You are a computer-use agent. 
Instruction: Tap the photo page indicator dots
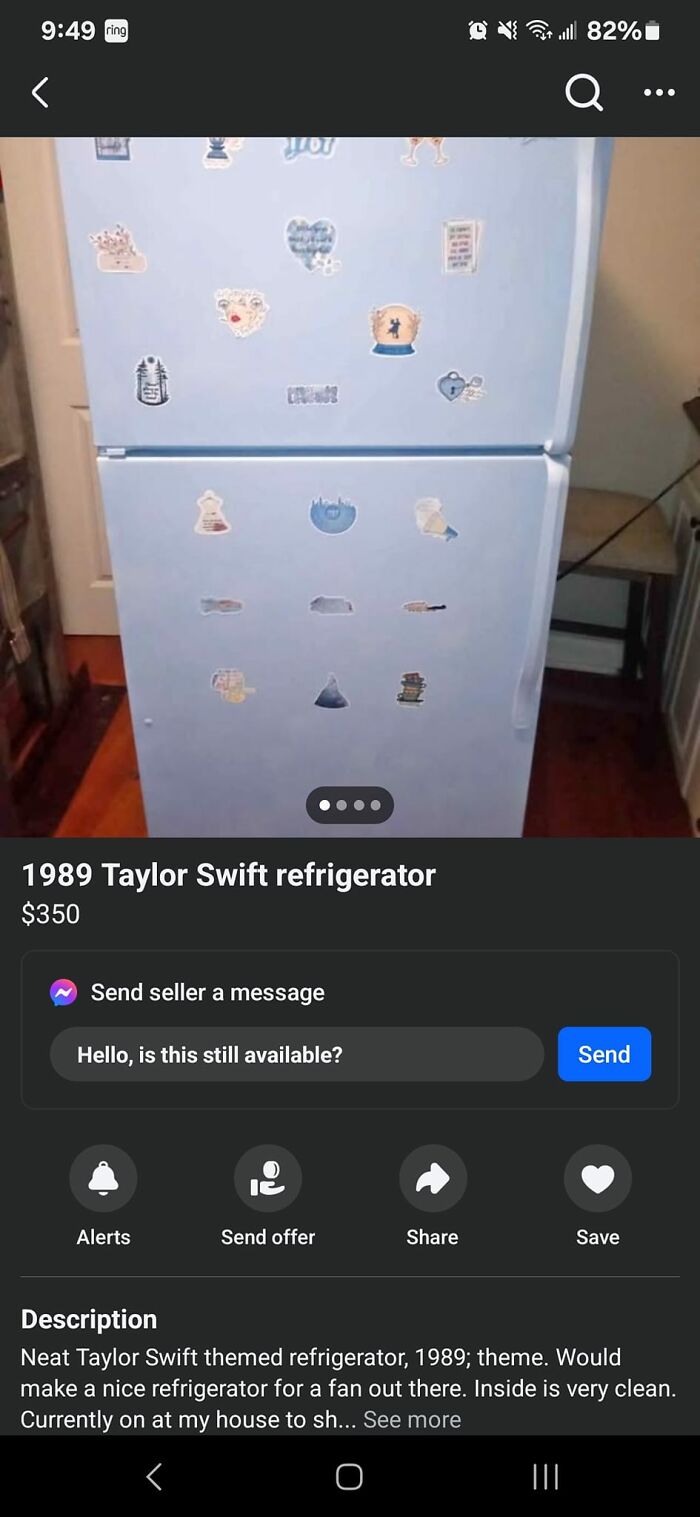point(350,805)
